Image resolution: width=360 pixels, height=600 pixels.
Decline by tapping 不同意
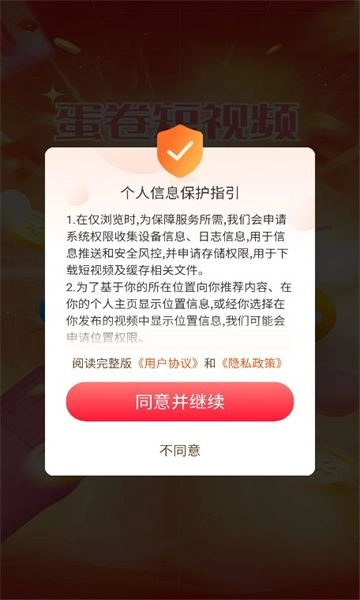180,450
